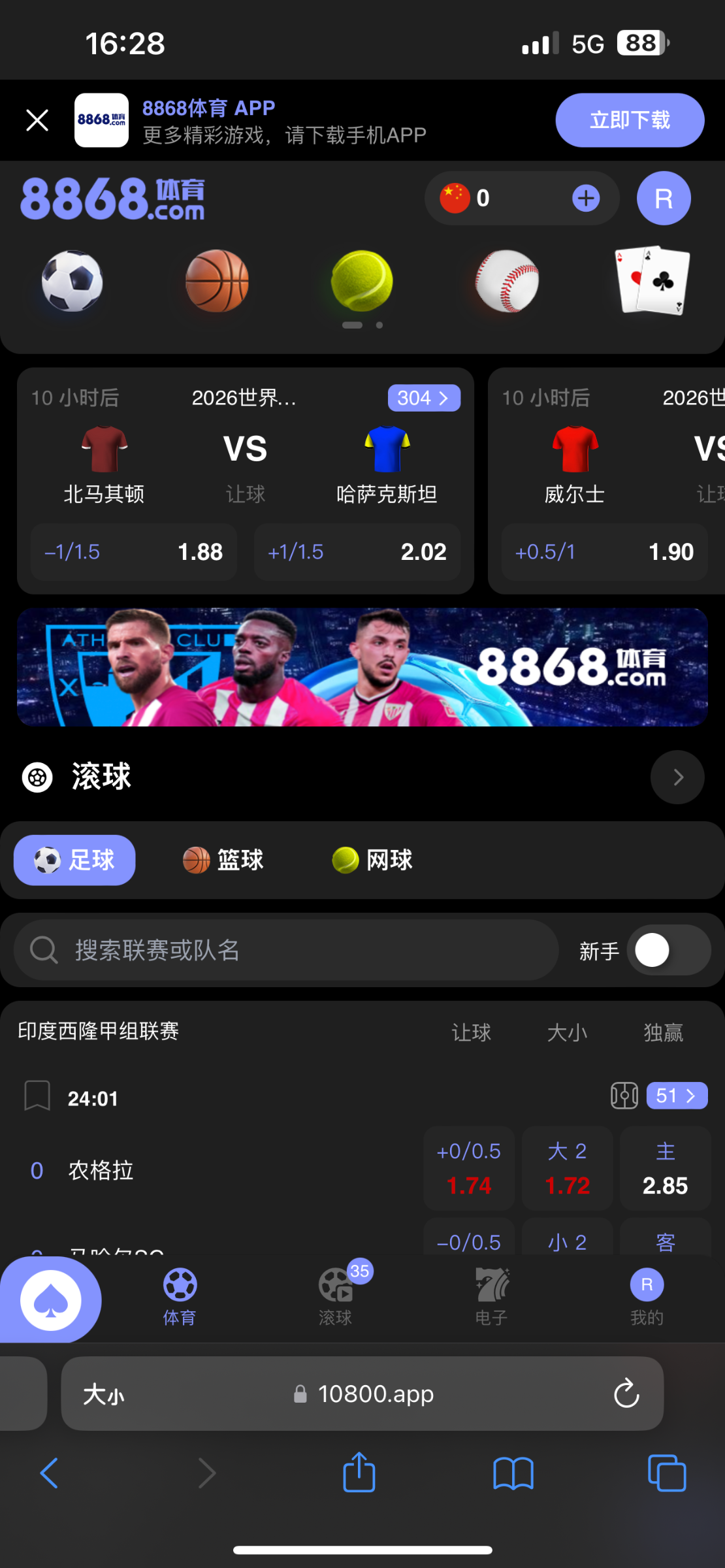Expand the 滚球 section arrow

pos(677,777)
